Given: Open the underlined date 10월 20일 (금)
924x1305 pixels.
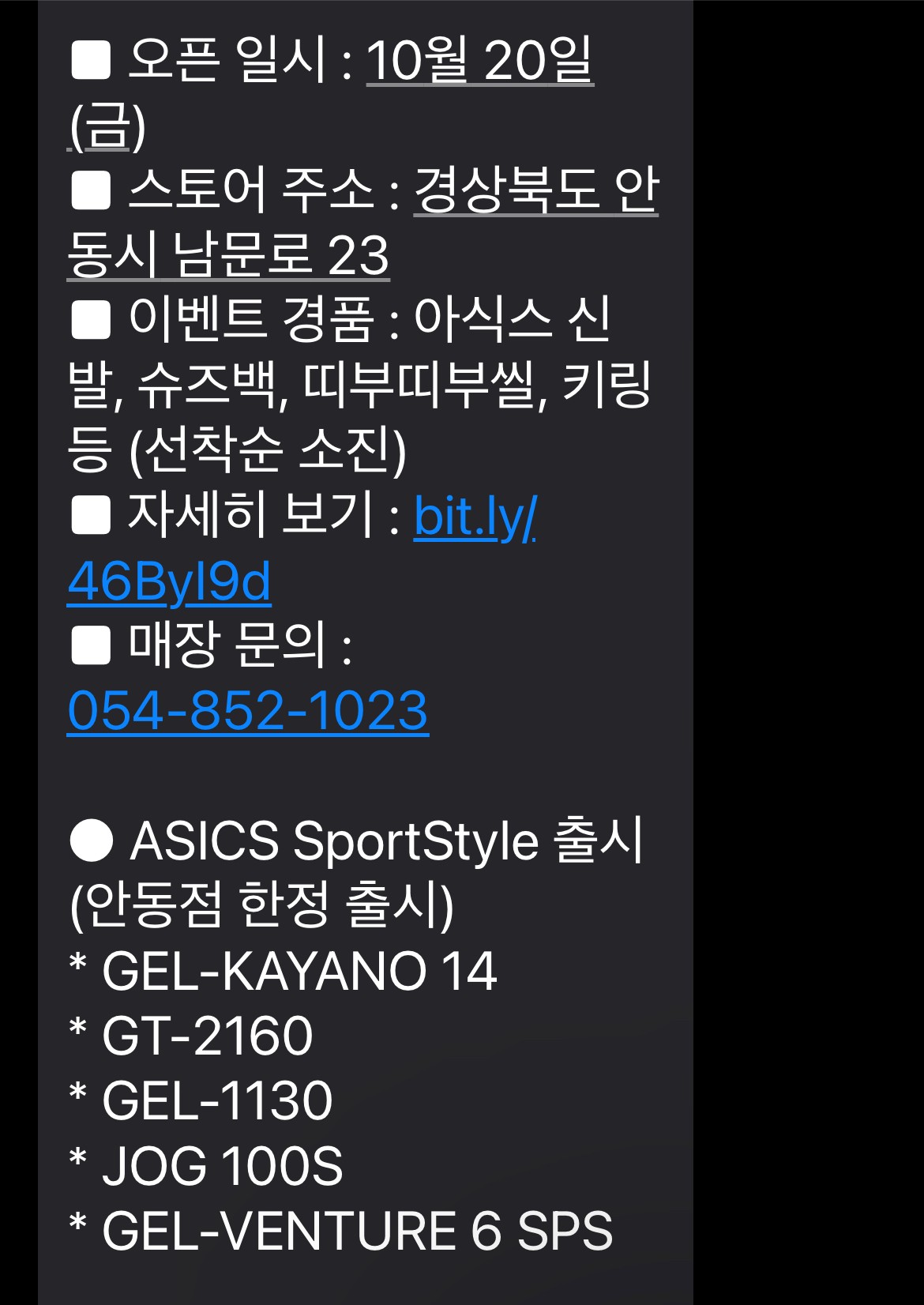Looking at the screenshot, I should pos(479,60).
